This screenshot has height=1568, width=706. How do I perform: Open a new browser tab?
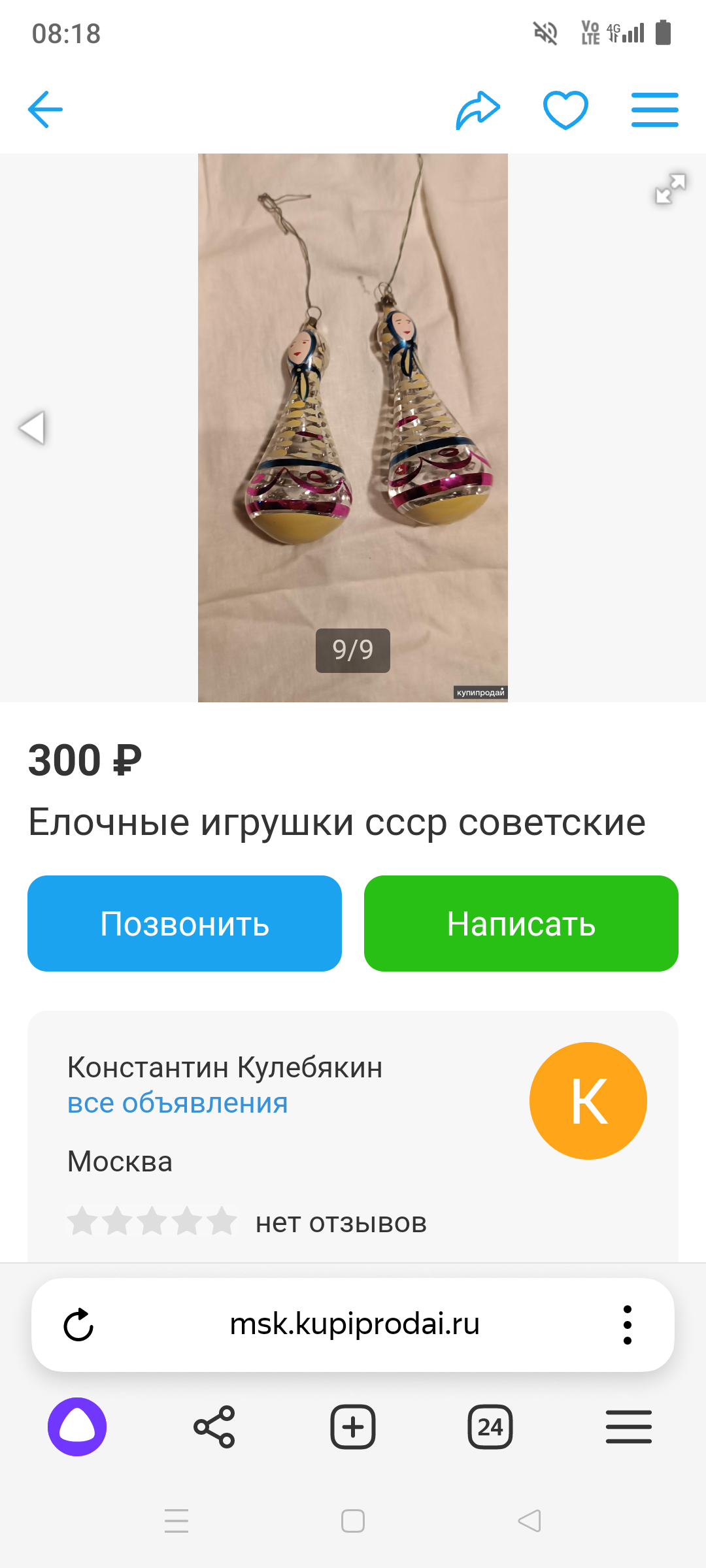353,1427
